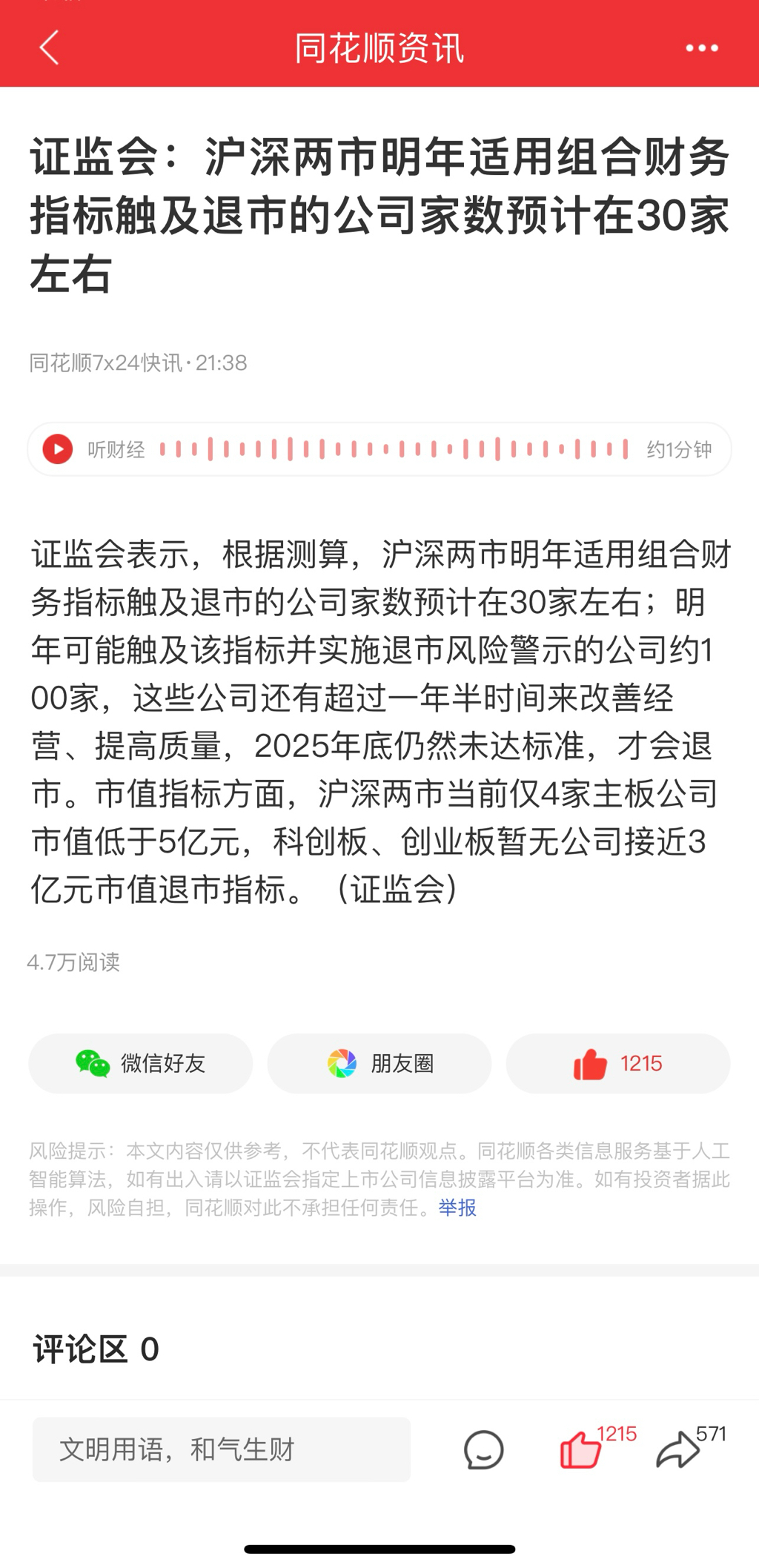Like article with the 1215 thumbs-up button
The image size is (759, 1568).
(x=617, y=1063)
